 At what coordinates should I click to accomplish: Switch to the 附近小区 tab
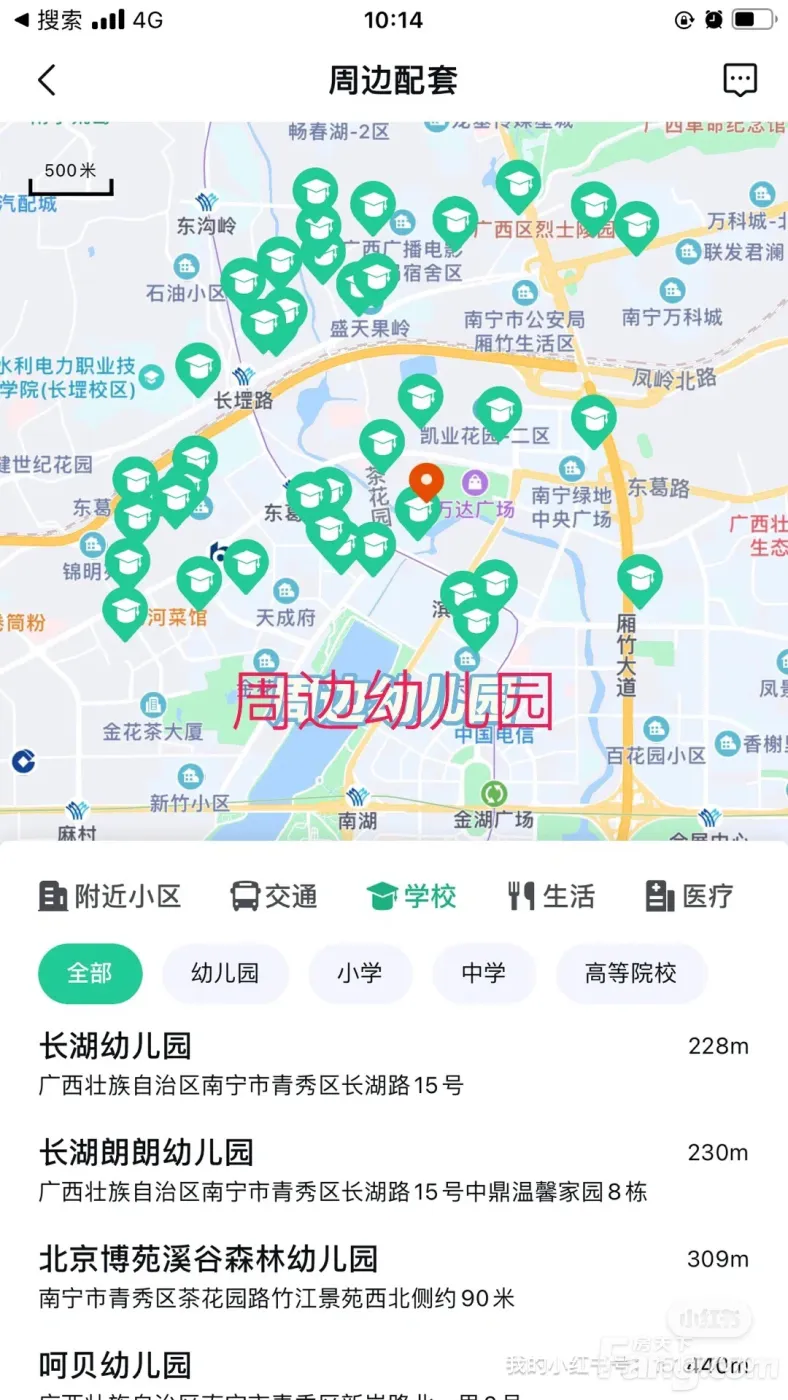pos(110,896)
